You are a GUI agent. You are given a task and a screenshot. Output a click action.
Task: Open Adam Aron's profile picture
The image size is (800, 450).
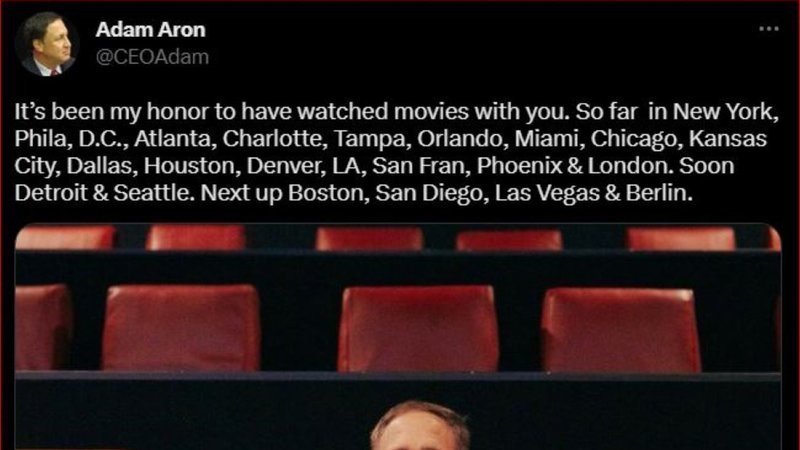[49, 45]
